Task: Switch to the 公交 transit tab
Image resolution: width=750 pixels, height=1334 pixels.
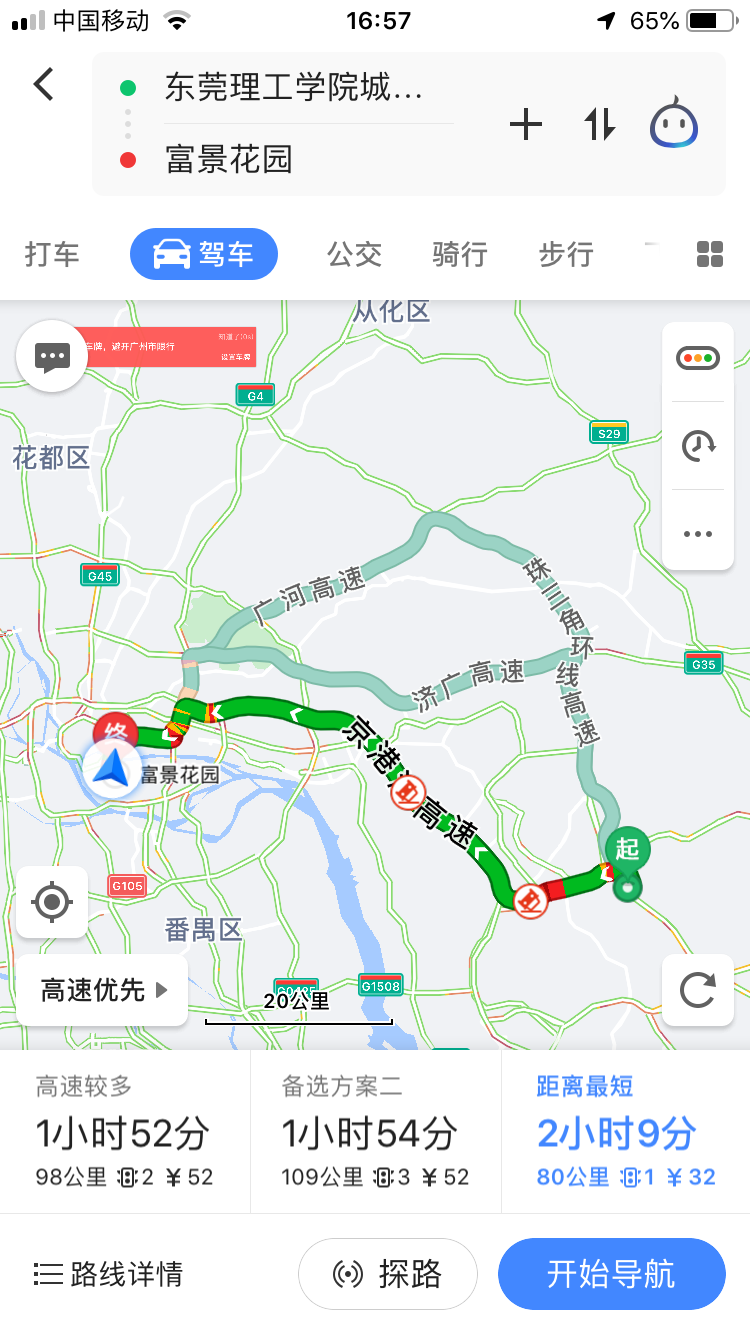Action: tap(355, 254)
